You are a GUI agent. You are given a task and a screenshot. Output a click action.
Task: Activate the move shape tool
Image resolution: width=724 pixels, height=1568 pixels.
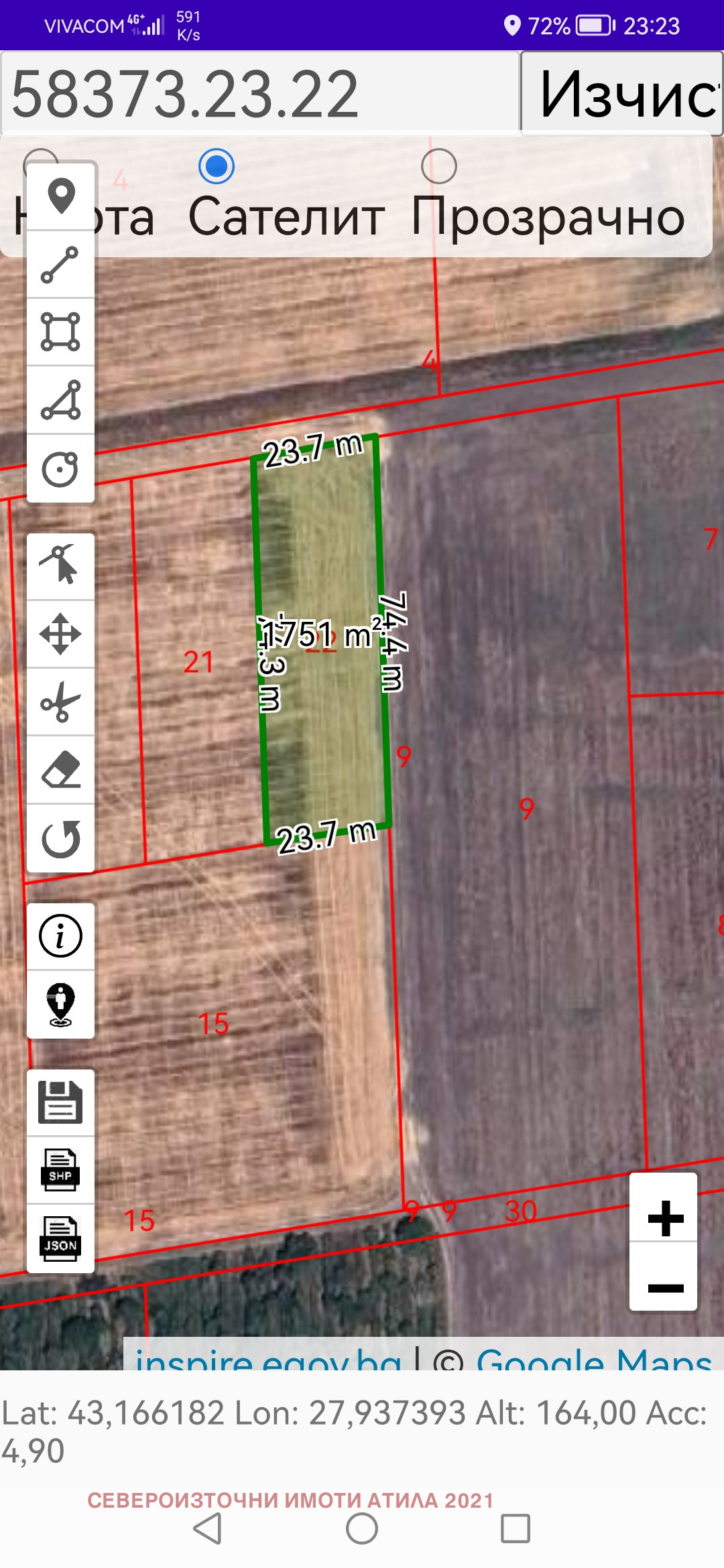[x=60, y=634]
